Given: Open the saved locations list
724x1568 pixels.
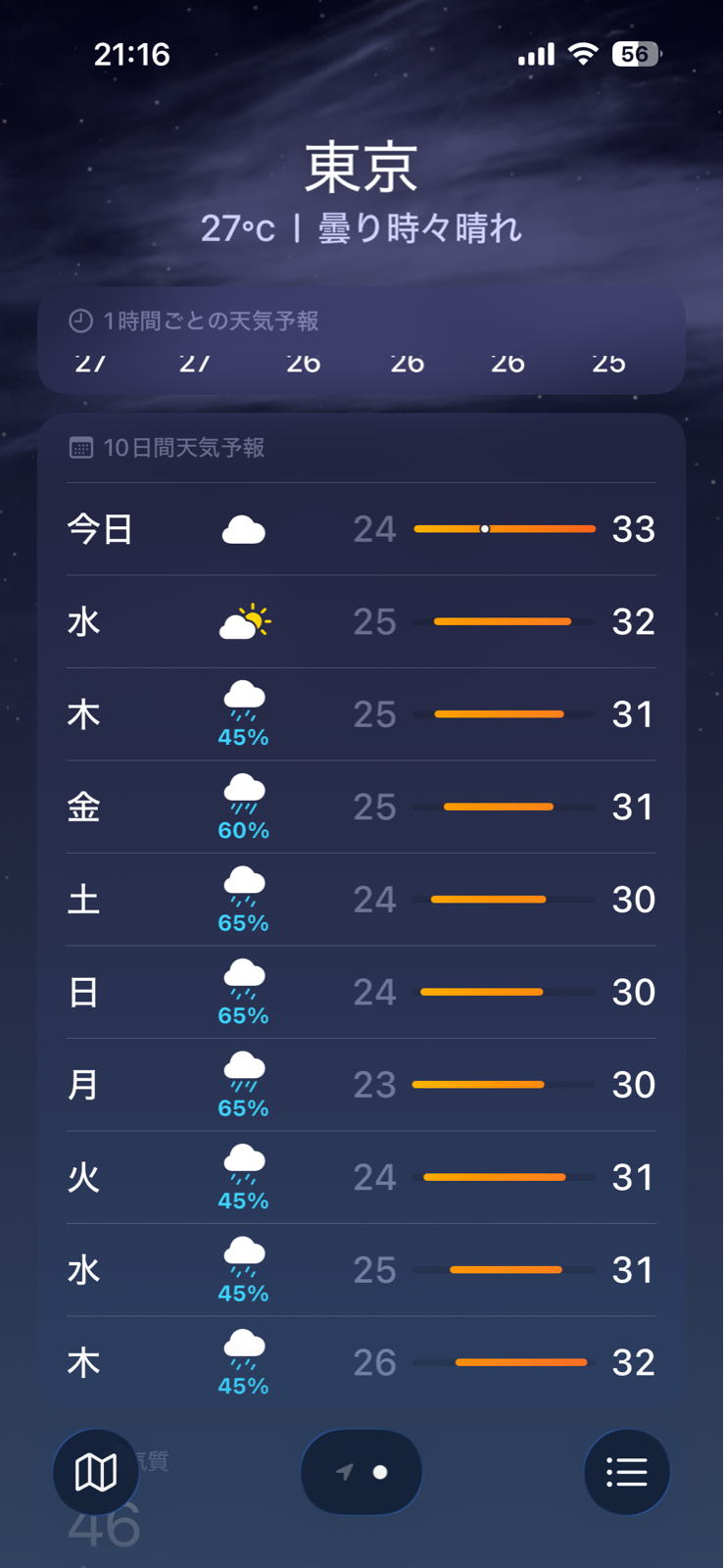Looking at the screenshot, I should [627, 1472].
